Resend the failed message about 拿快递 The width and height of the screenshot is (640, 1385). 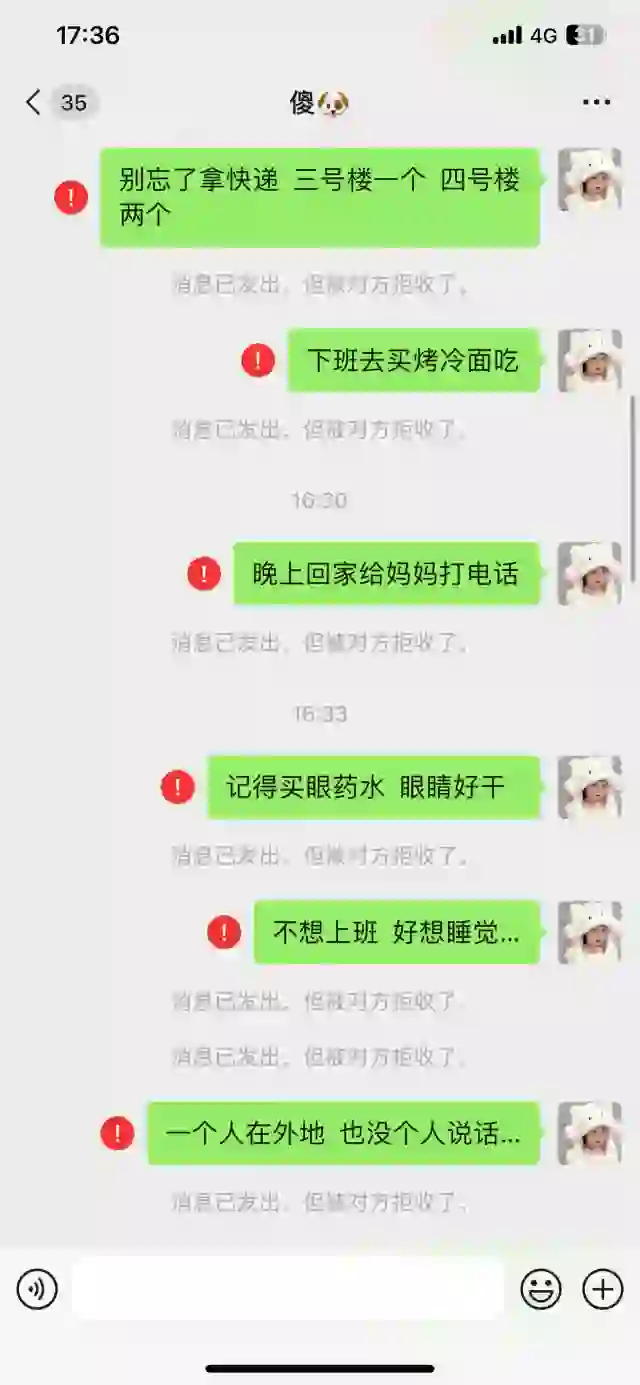tap(71, 197)
